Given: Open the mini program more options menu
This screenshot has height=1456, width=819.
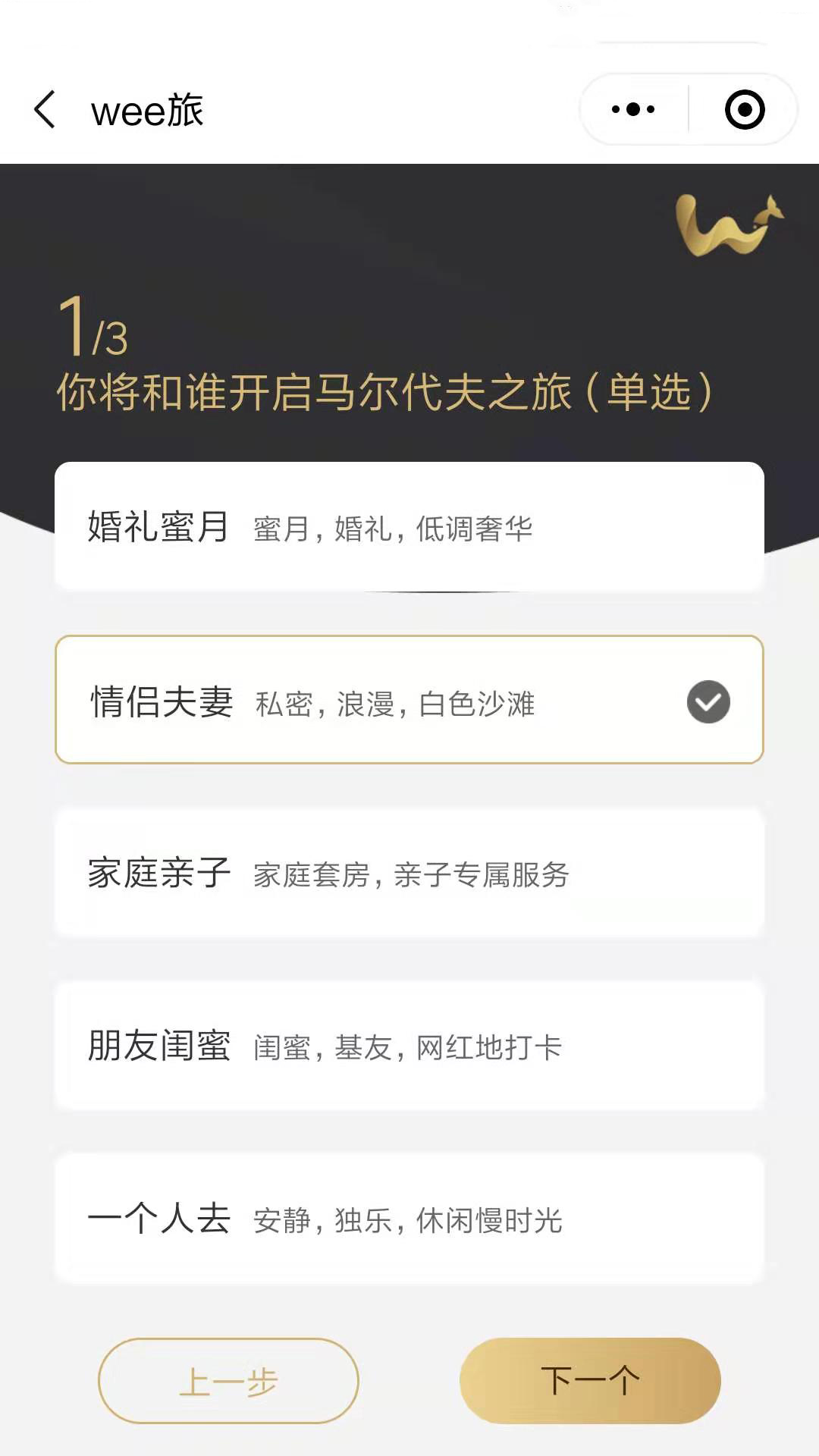Looking at the screenshot, I should tap(633, 110).
